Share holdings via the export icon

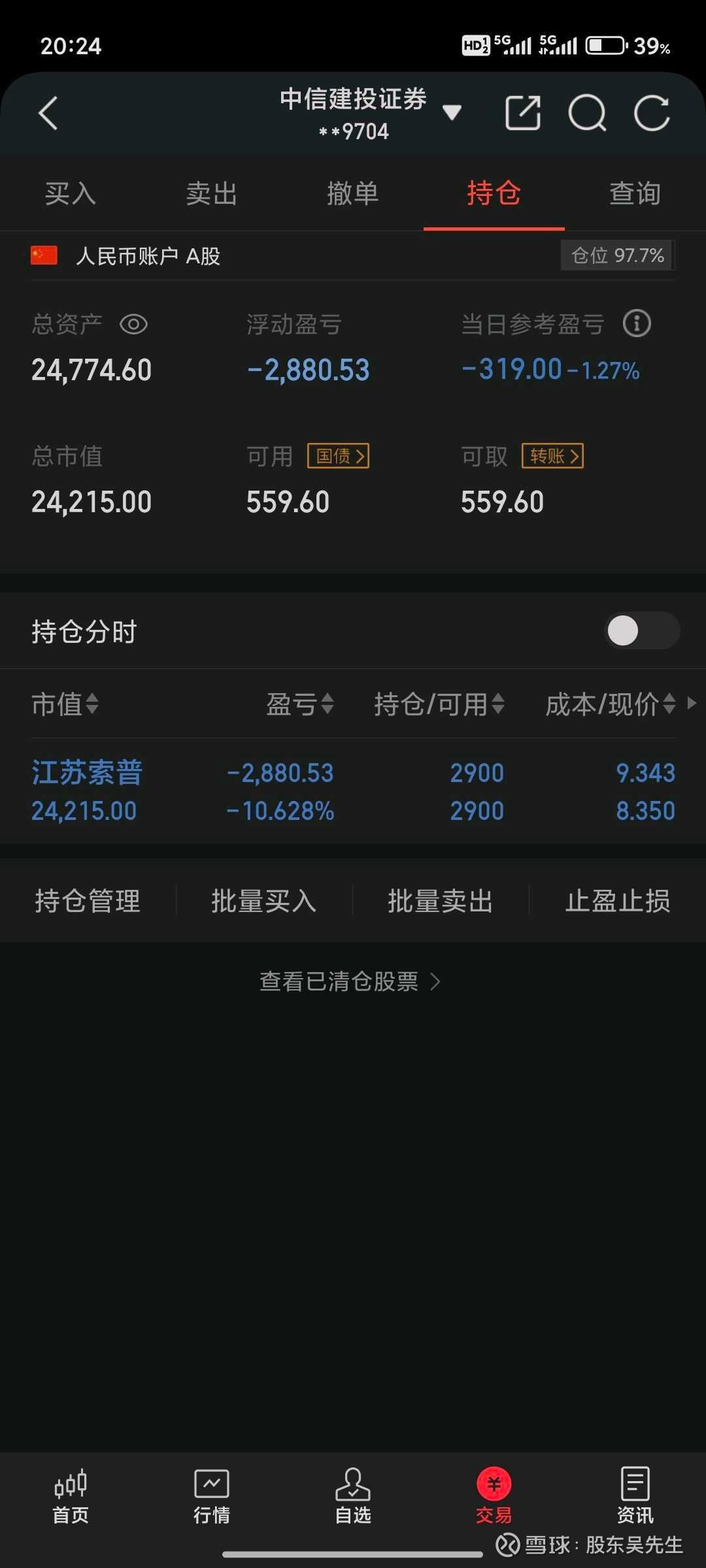523,113
